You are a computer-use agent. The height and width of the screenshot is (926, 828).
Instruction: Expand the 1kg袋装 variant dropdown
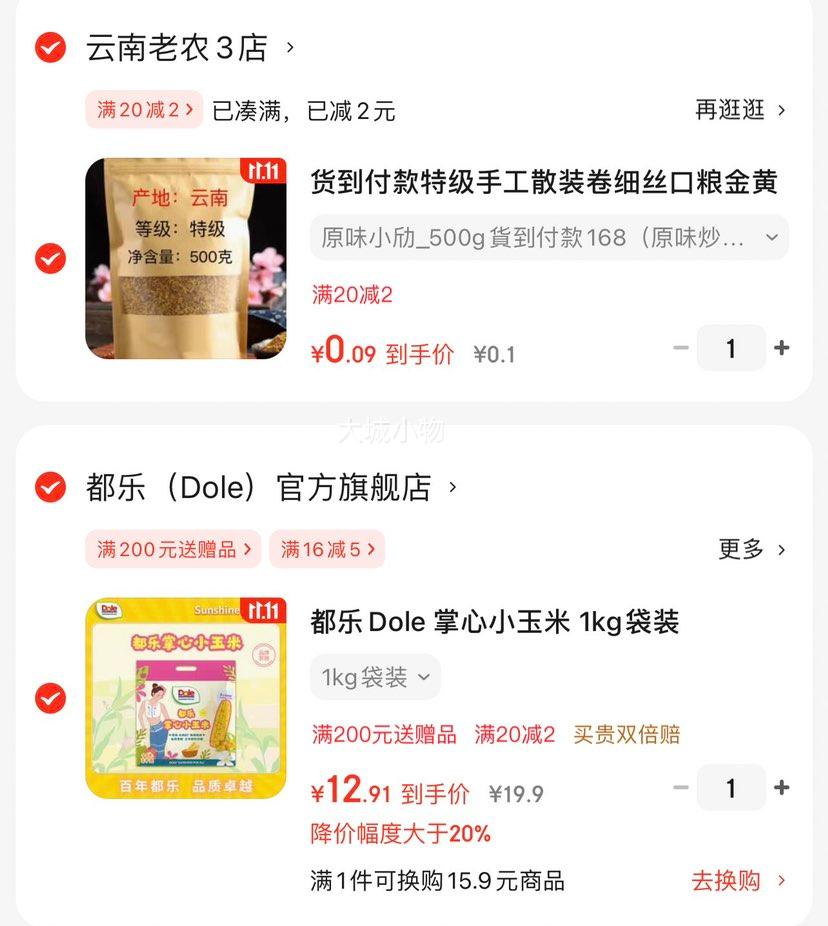[376, 677]
